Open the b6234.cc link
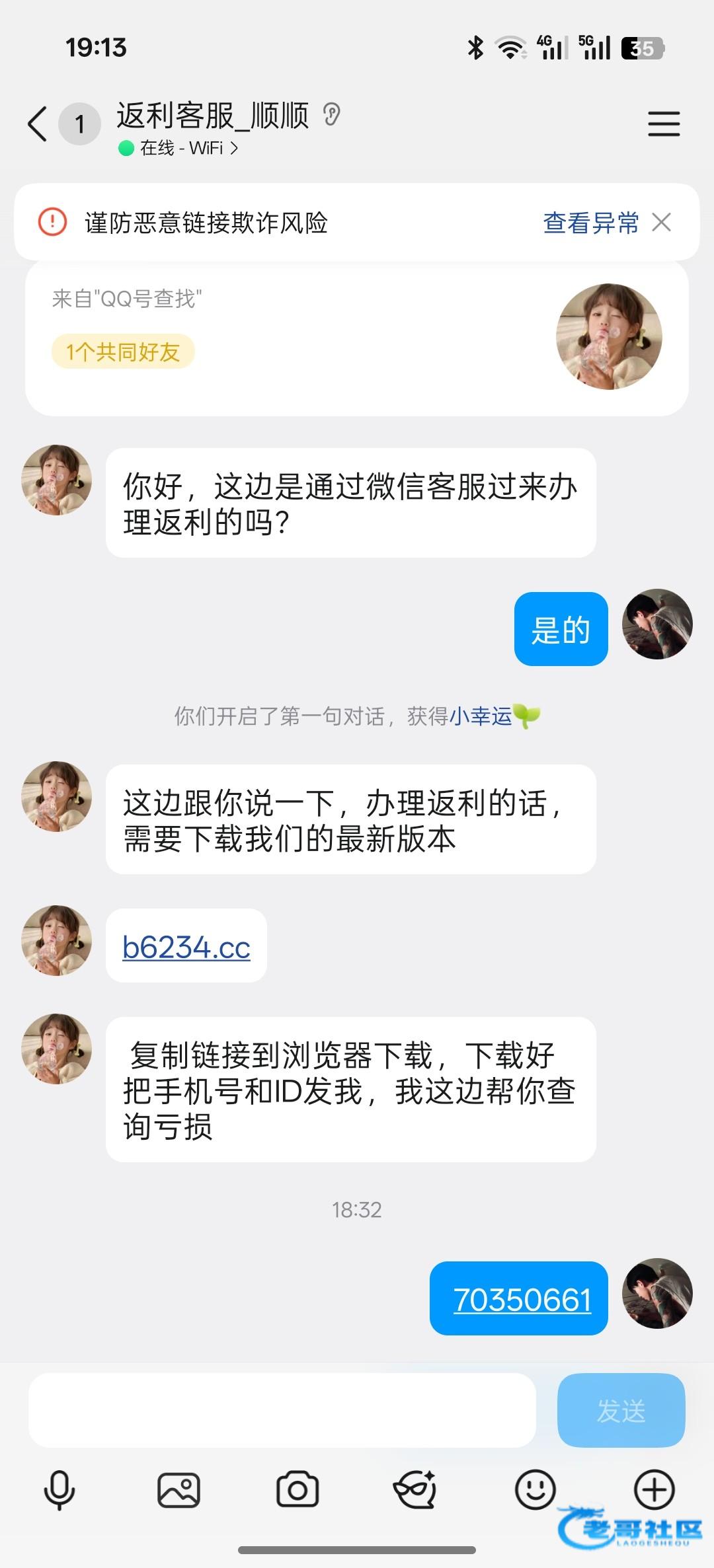The width and height of the screenshot is (714, 1568). 186,947
